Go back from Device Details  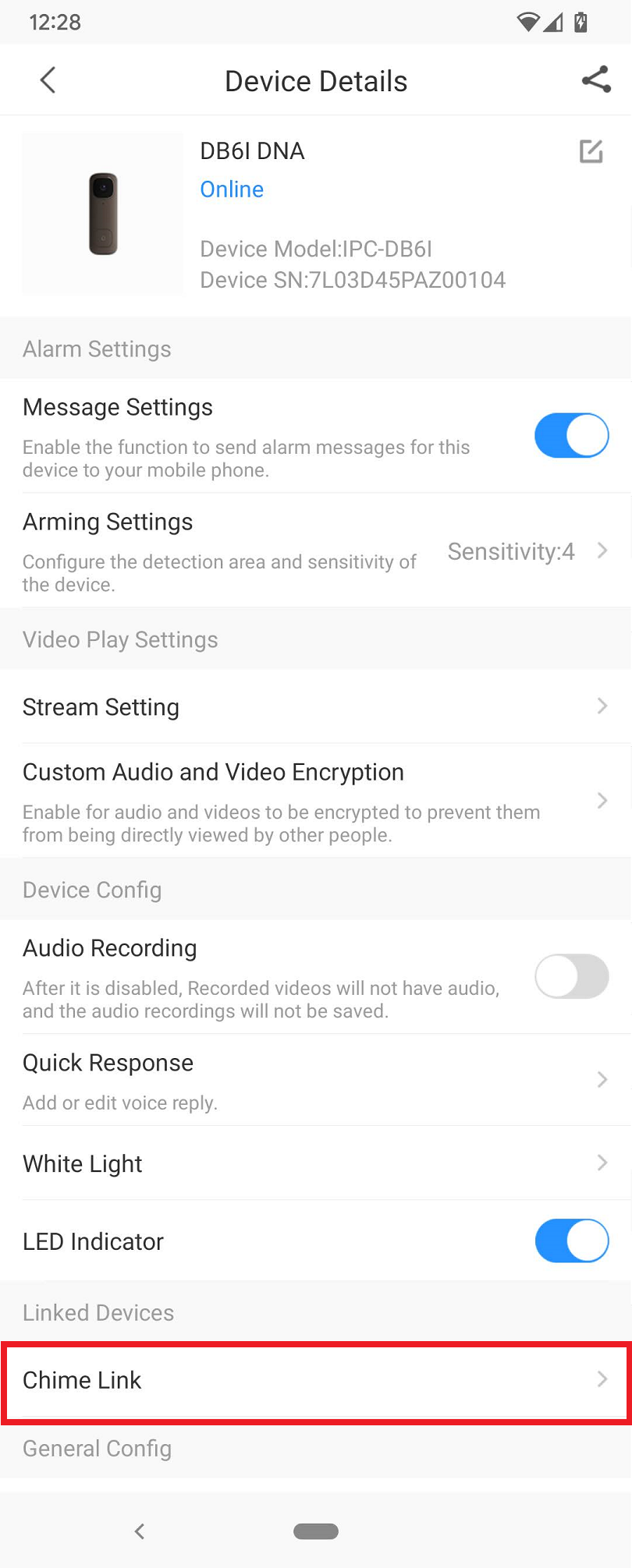[48, 80]
